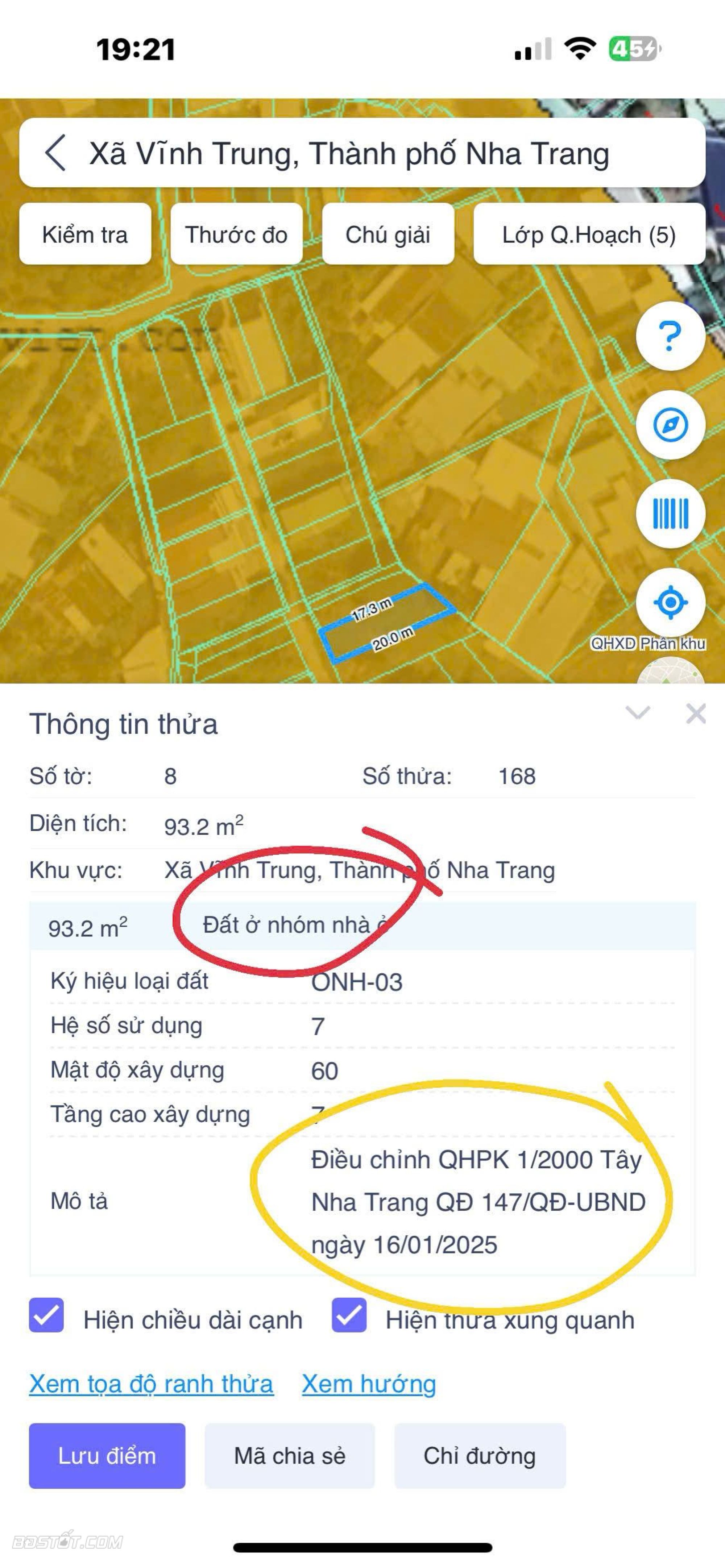The height and width of the screenshot is (1568, 725).
Task: Get directions with Chỉ đường
Action: coord(480,1456)
